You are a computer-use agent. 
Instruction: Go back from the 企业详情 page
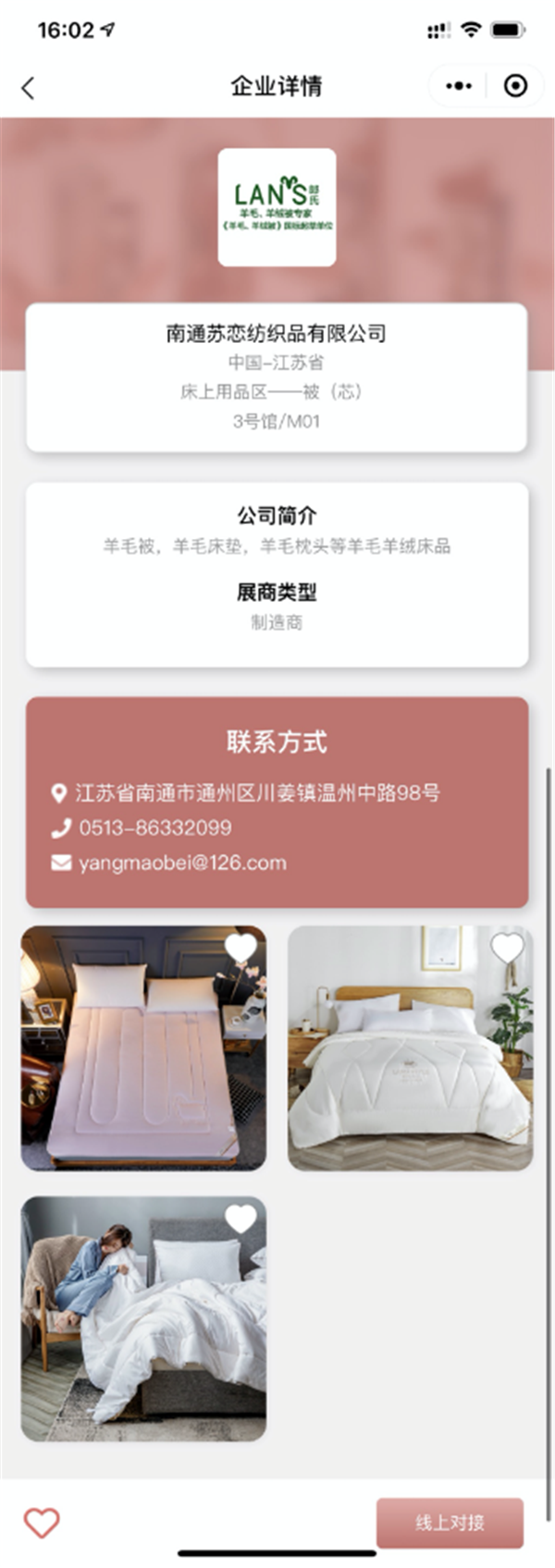(x=28, y=88)
